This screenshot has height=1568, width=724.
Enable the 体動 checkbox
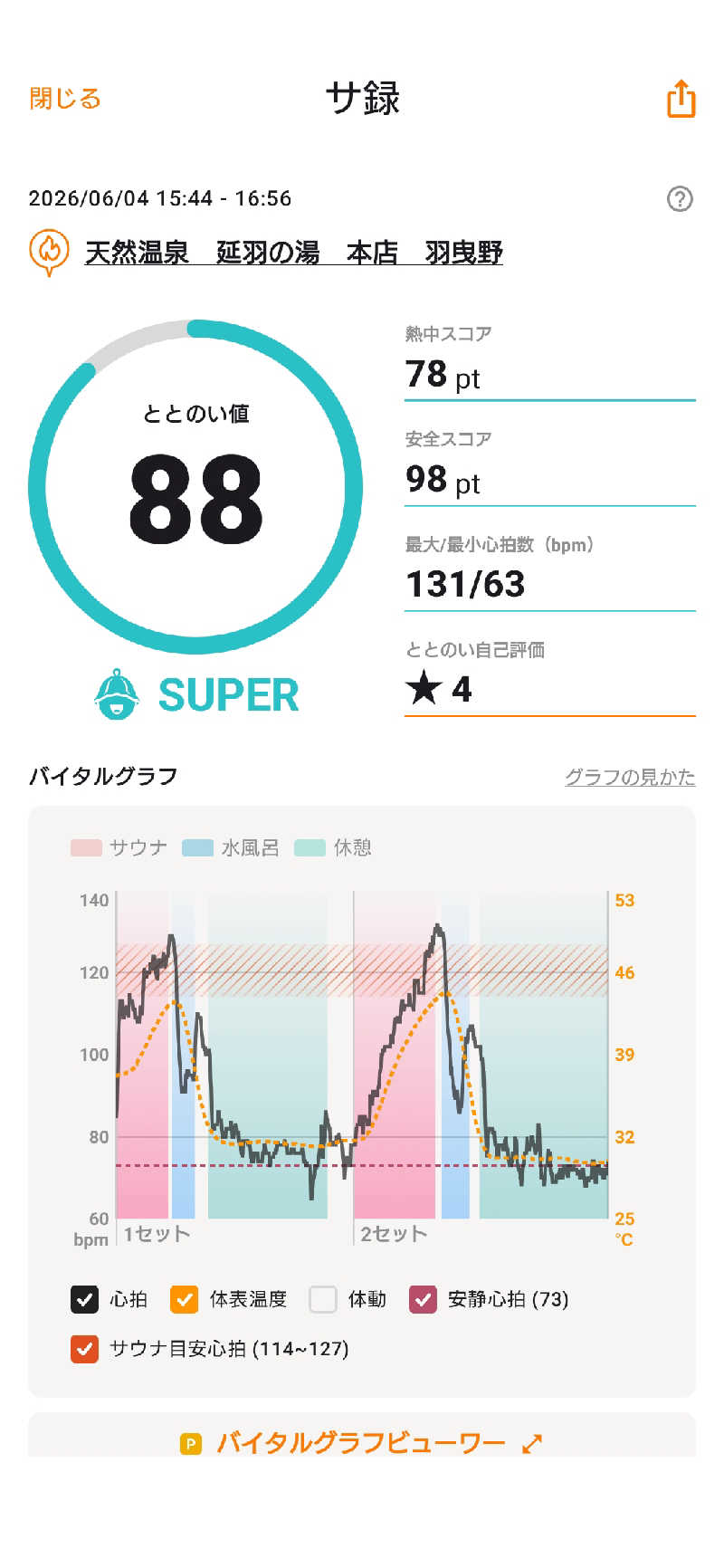click(323, 1299)
